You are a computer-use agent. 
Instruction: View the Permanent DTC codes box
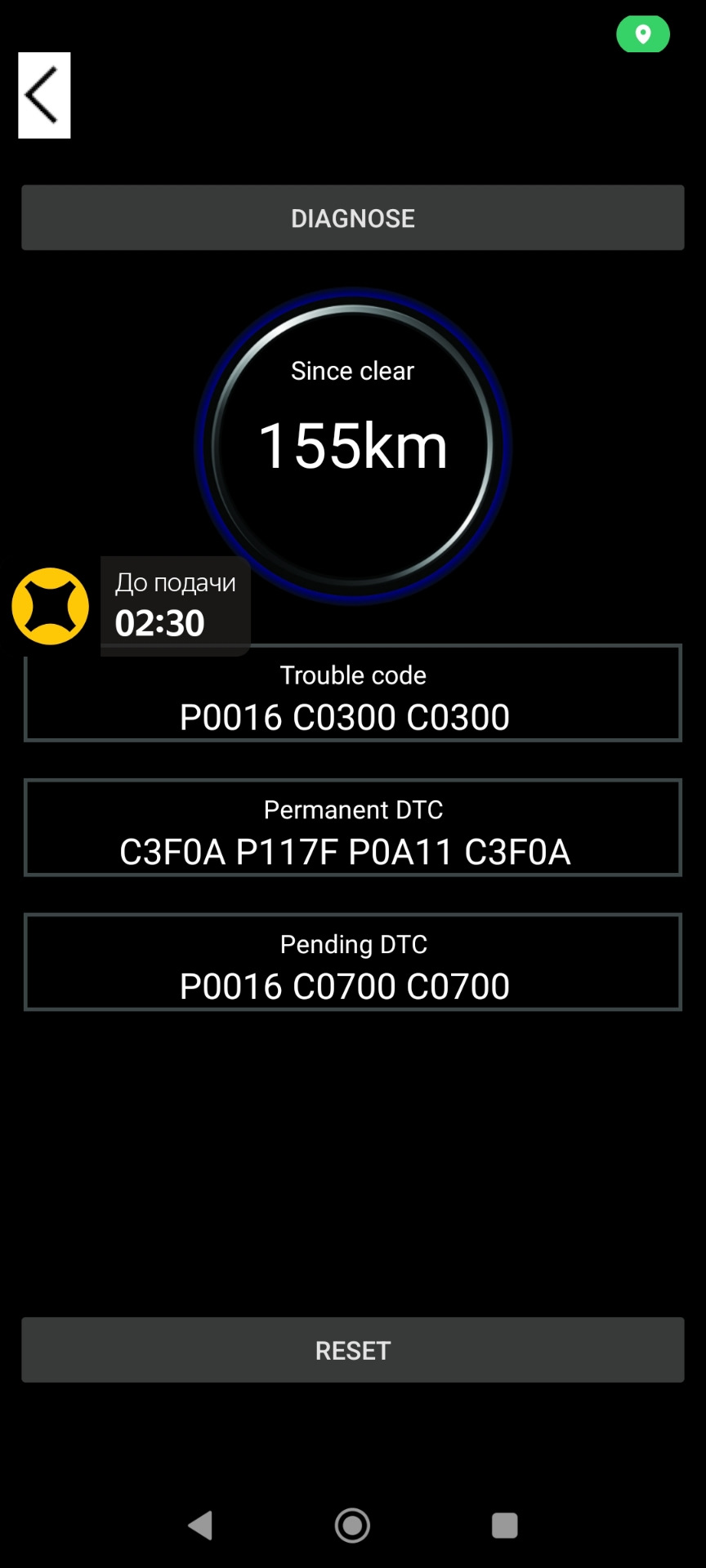(353, 828)
